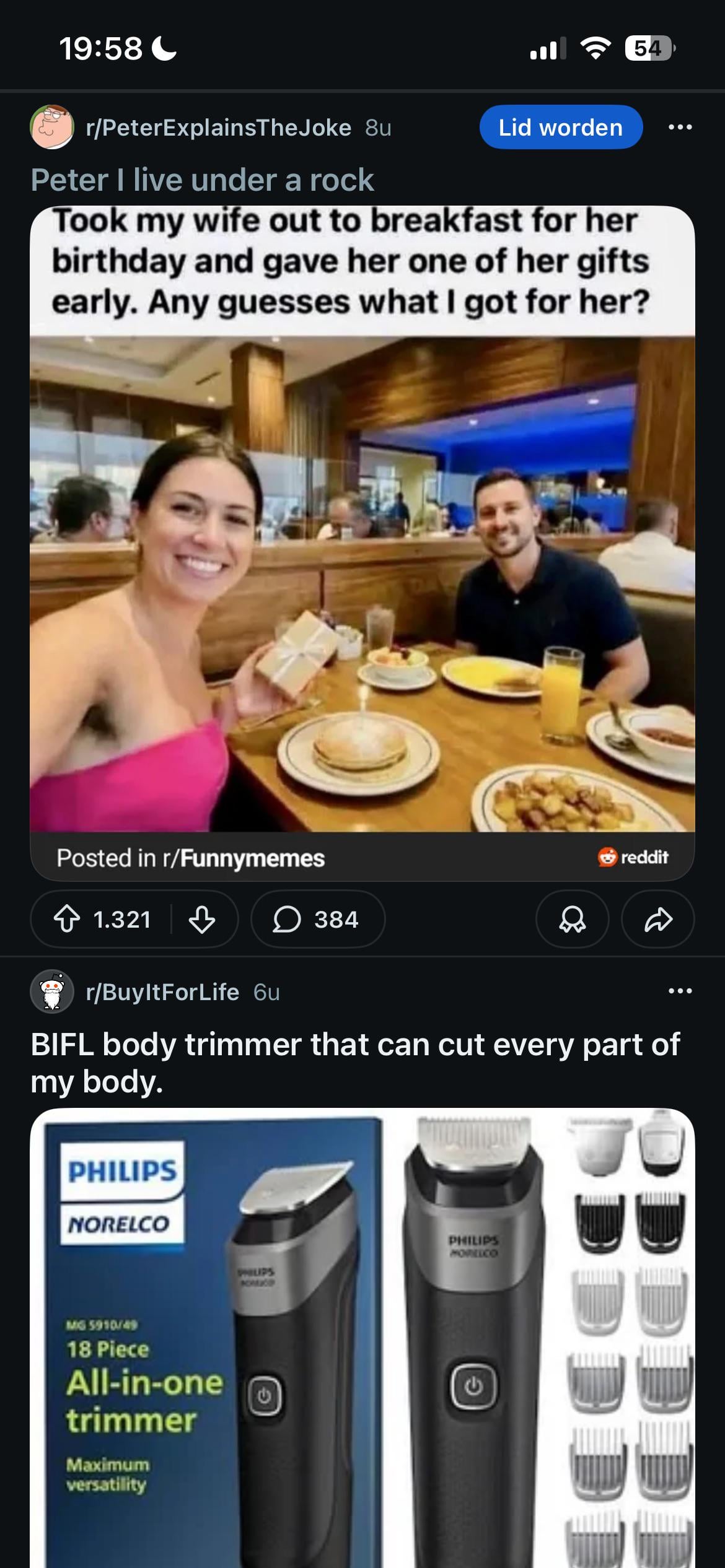Open the Peter I live under a rock title

(202, 180)
